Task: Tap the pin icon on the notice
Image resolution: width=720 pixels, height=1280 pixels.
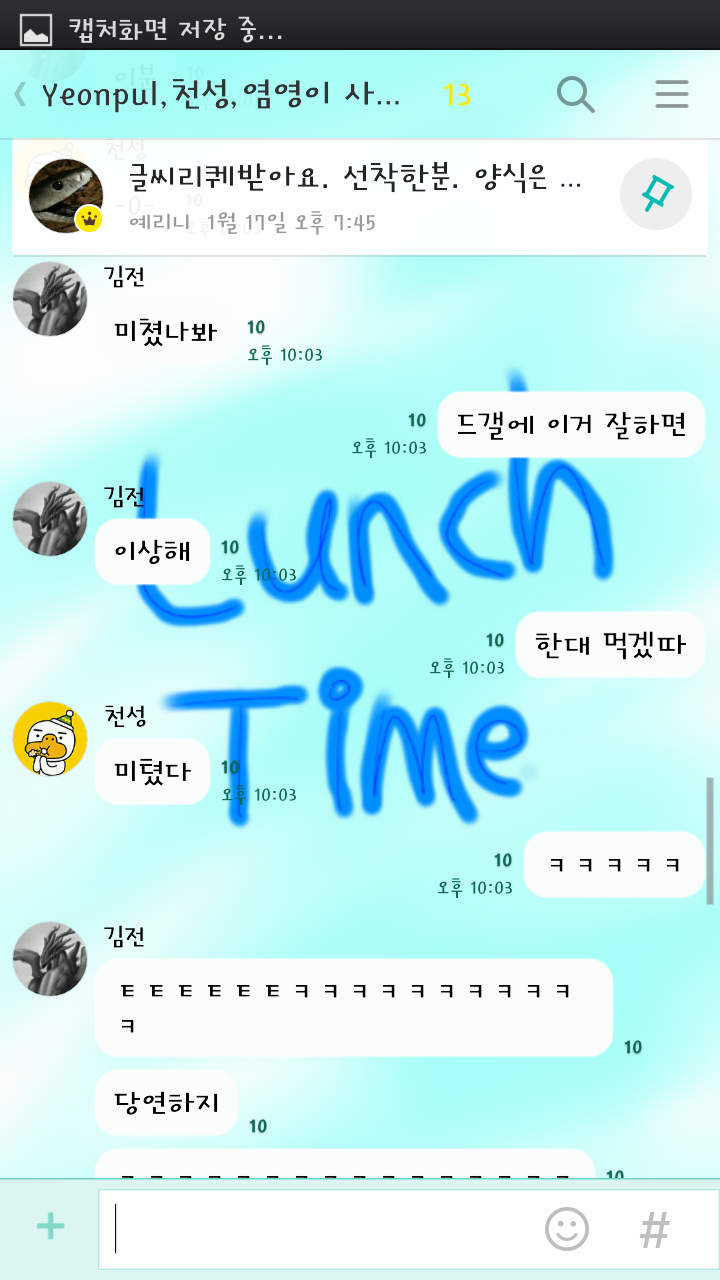Action: coord(656,195)
